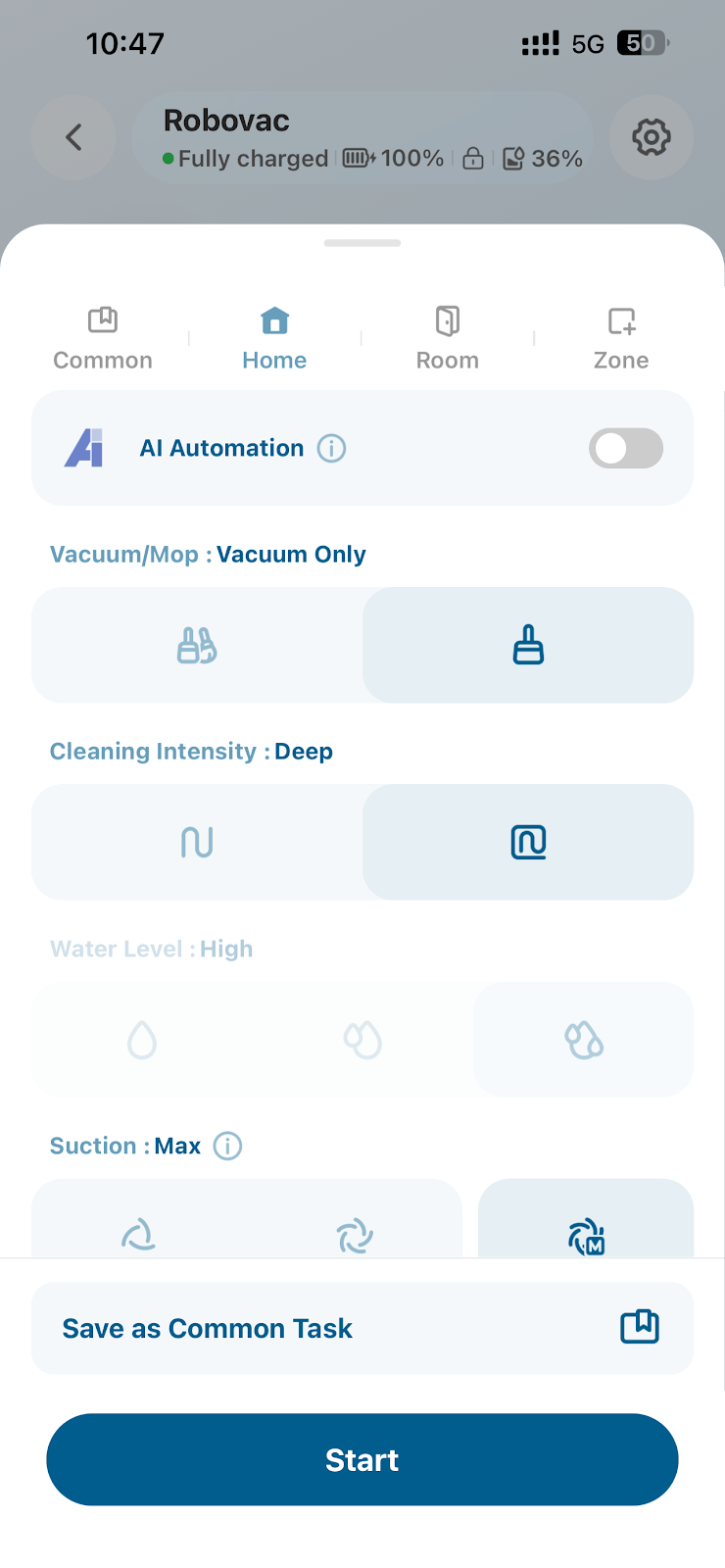Open Robovac settings gear
The height and width of the screenshot is (1568, 725).
(x=652, y=137)
